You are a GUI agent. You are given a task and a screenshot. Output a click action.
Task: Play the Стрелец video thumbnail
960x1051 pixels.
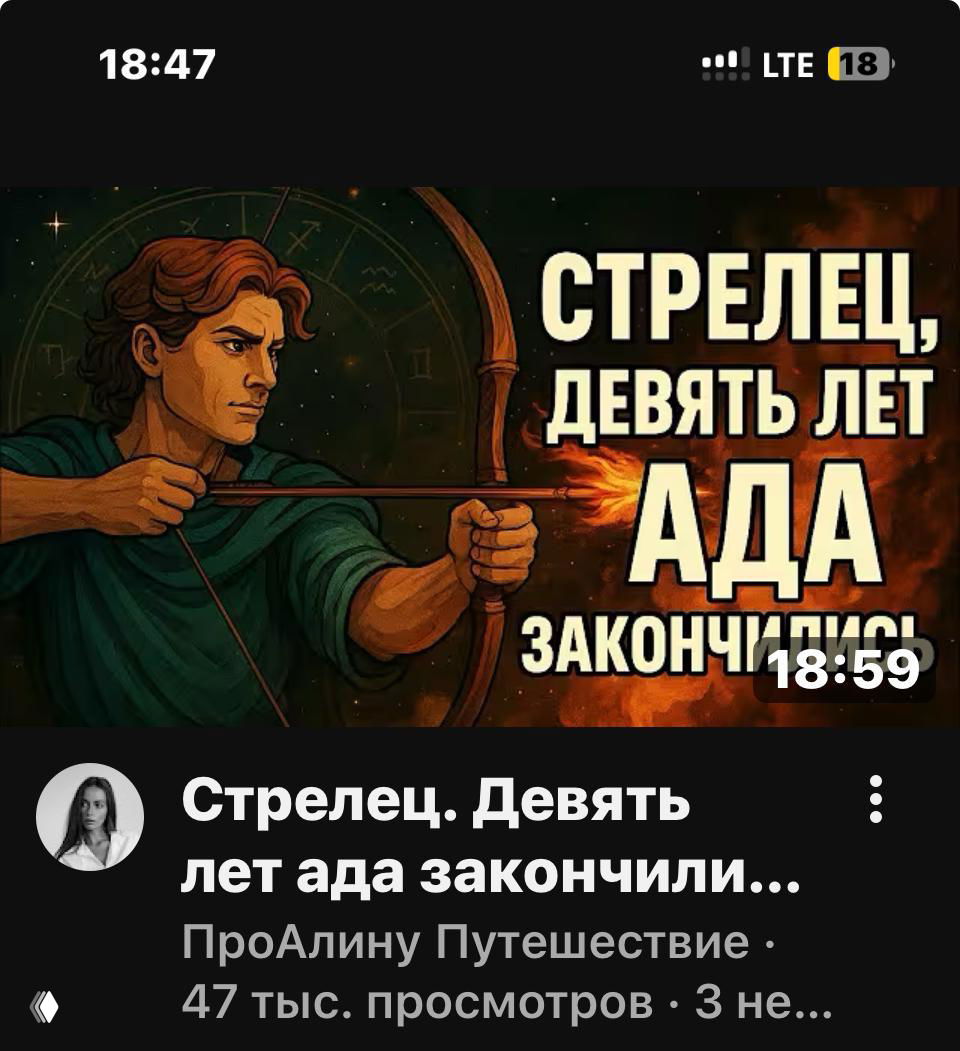tap(480, 456)
